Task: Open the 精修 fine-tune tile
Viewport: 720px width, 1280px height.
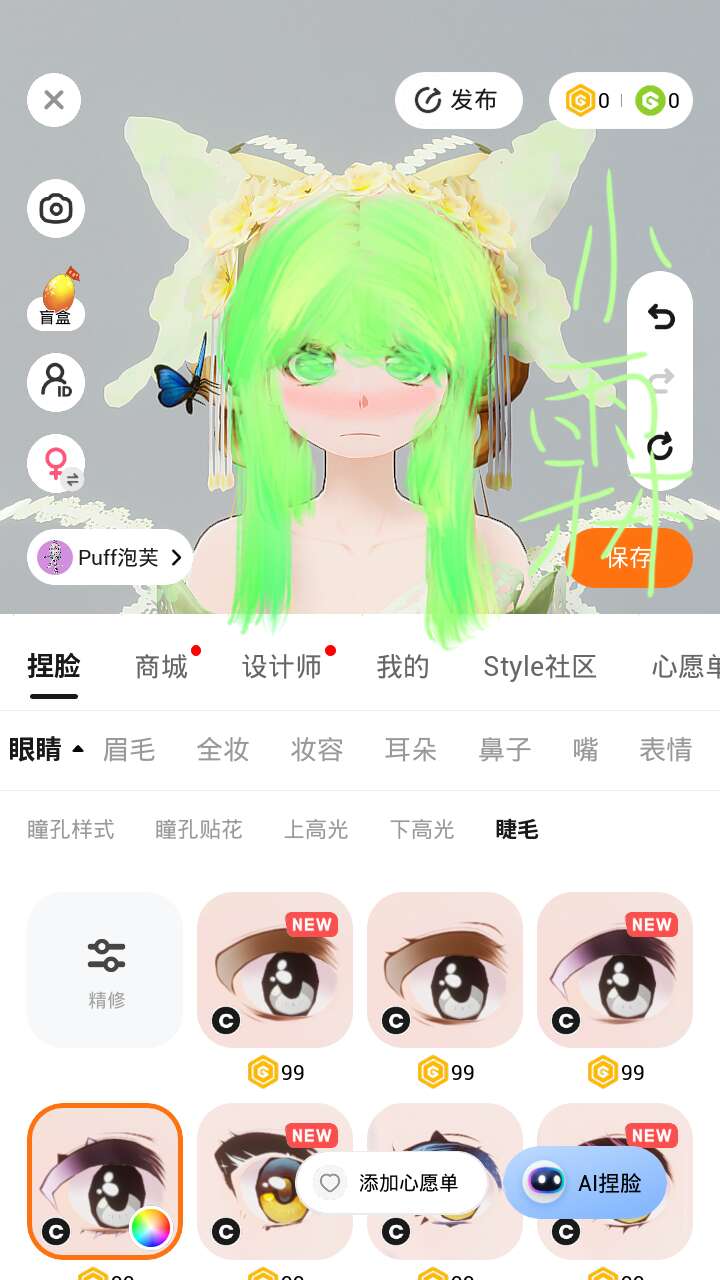Action: [x=105, y=969]
